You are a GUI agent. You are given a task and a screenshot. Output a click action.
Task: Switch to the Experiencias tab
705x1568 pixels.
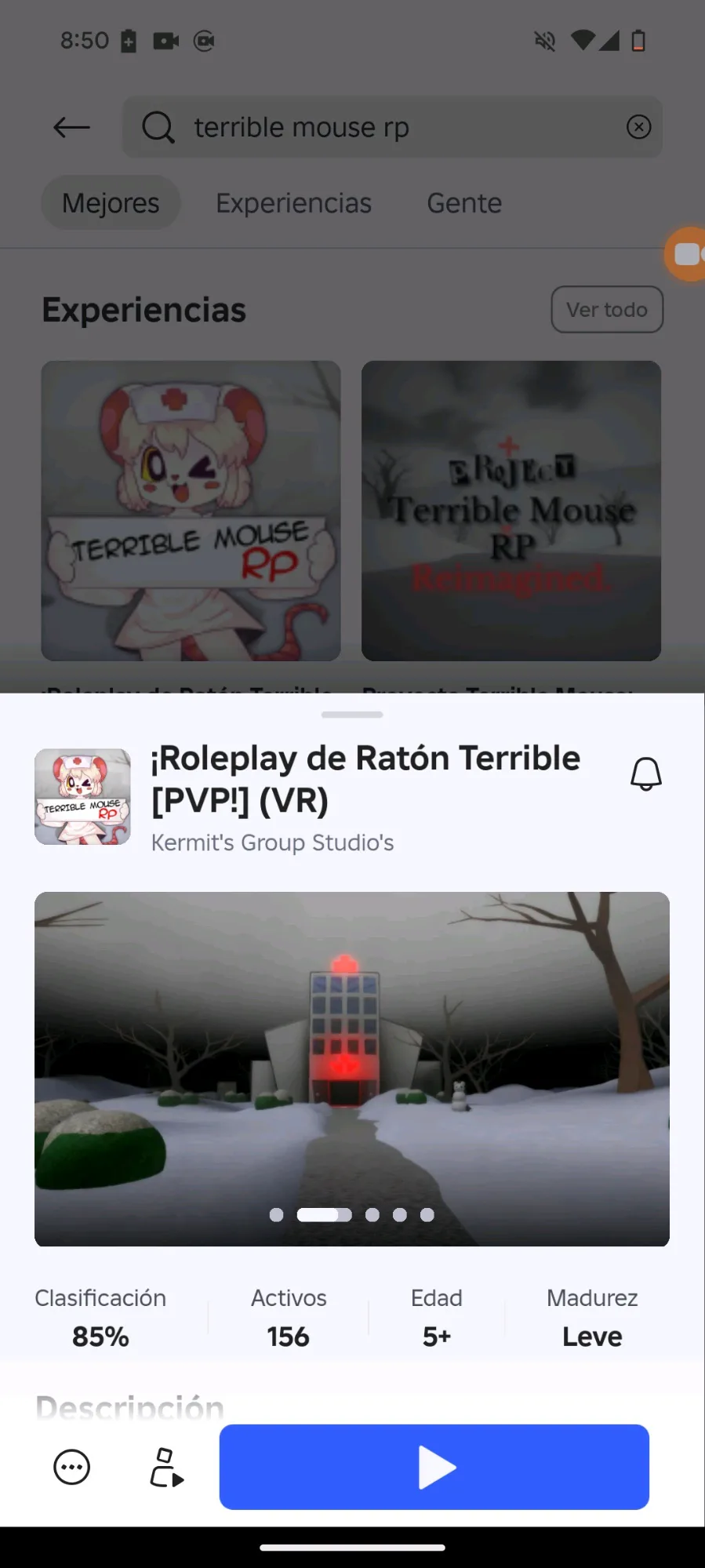[x=293, y=203]
